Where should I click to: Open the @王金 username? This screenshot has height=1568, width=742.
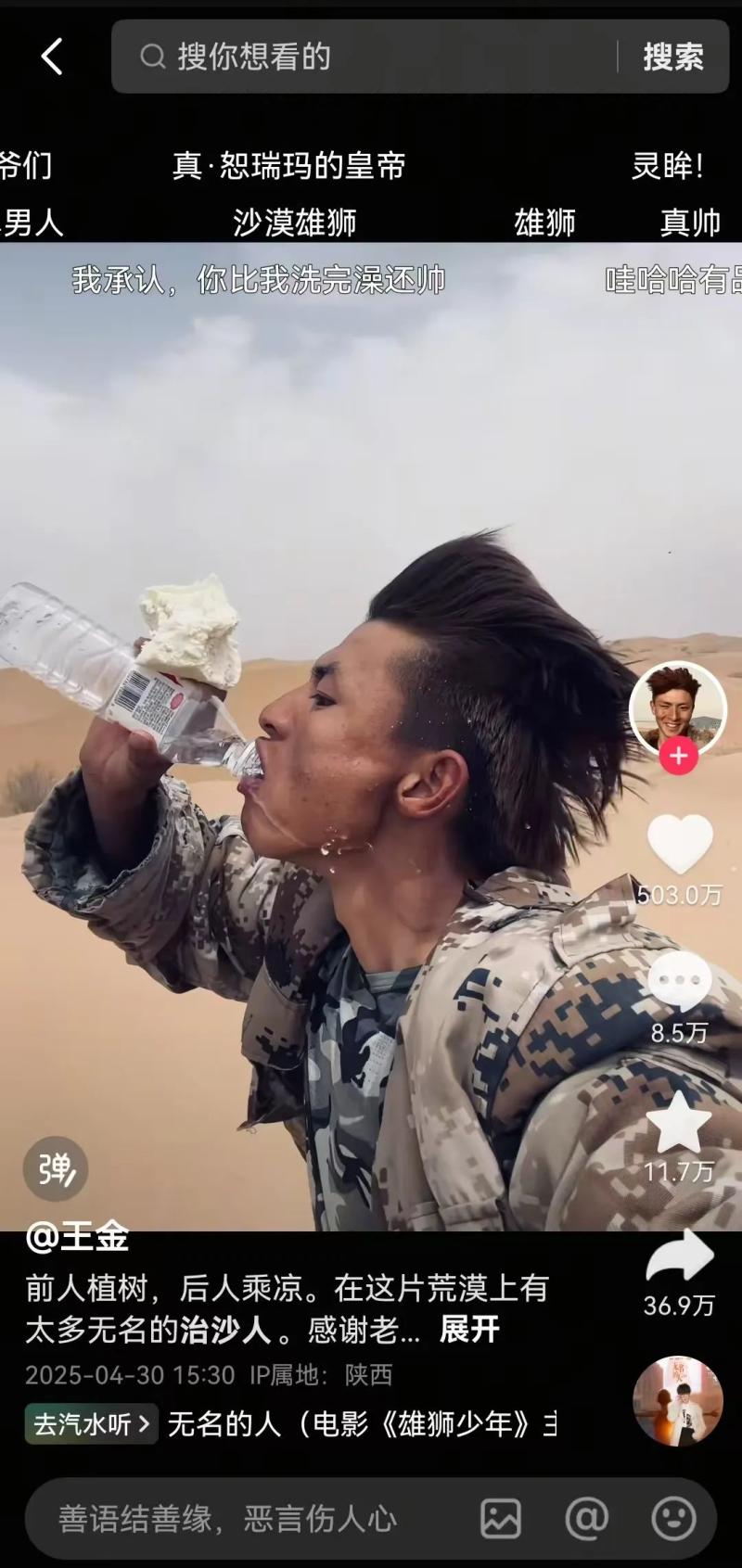[78, 1236]
